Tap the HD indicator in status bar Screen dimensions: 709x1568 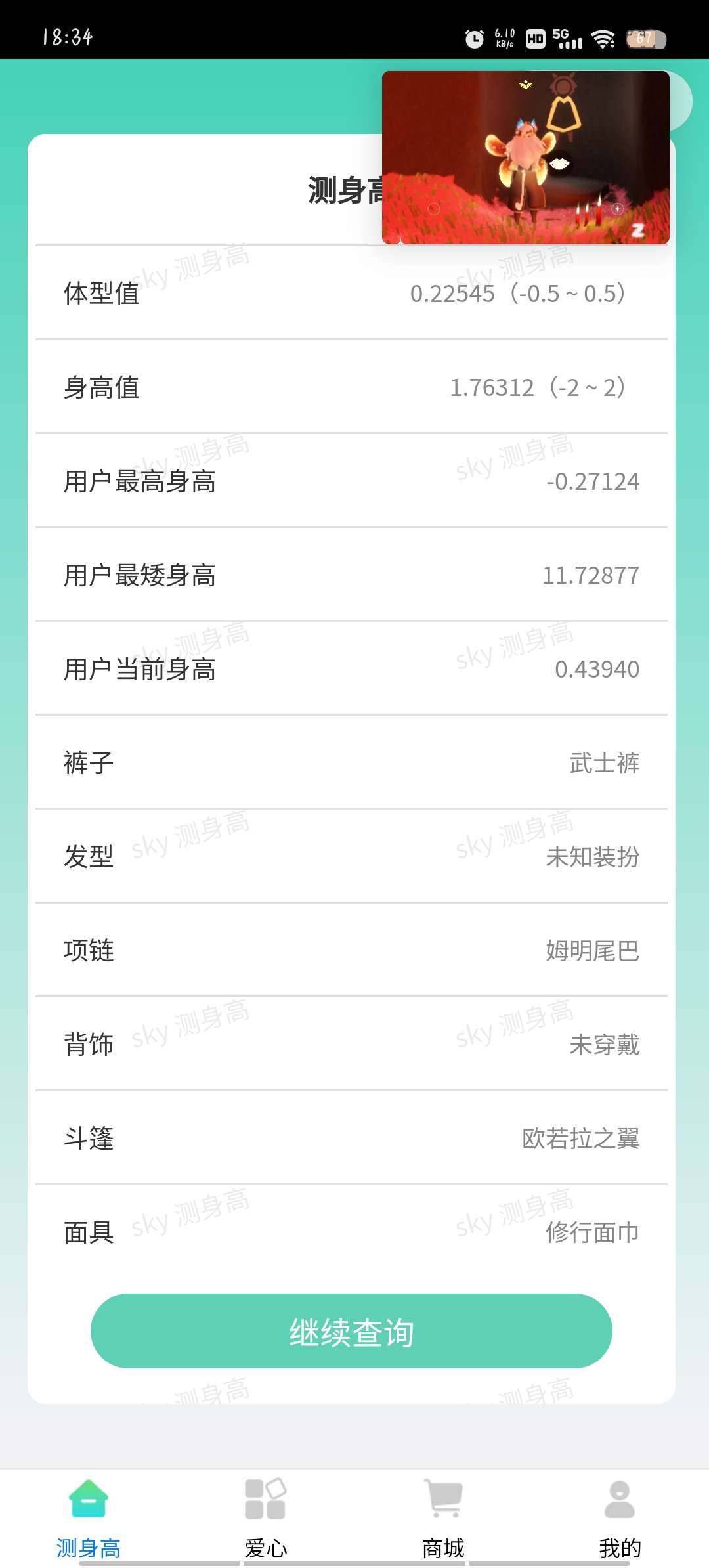point(535,38)
